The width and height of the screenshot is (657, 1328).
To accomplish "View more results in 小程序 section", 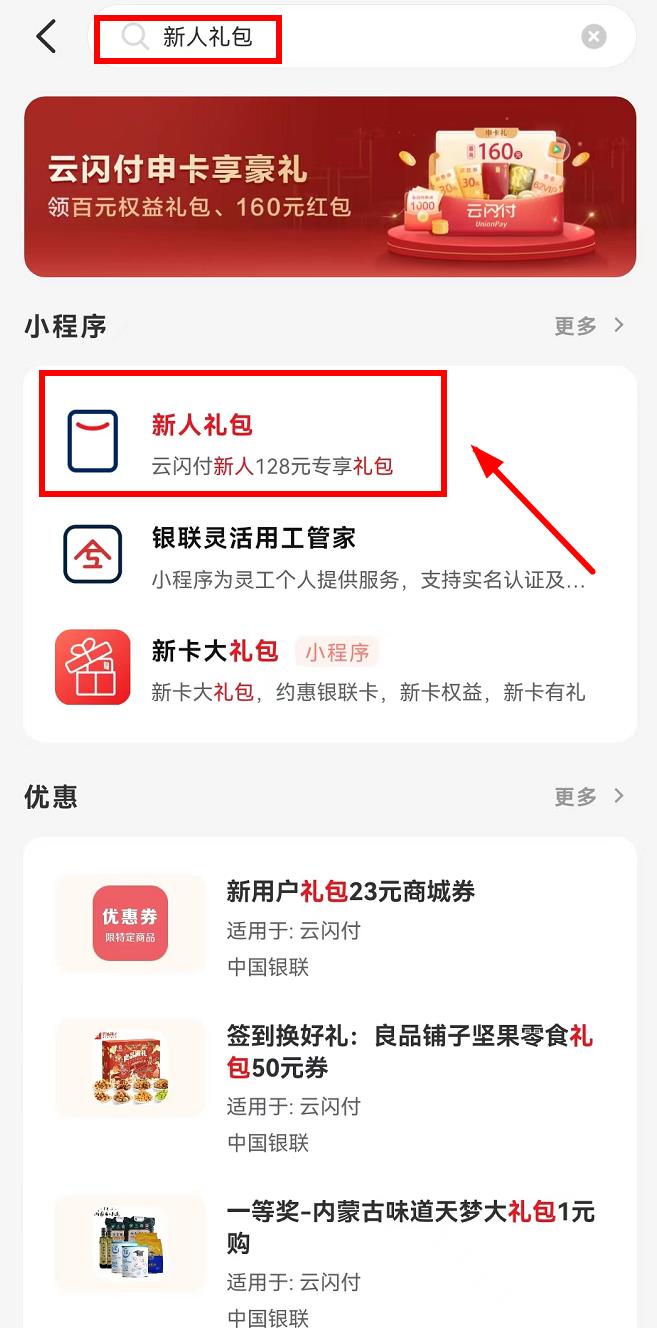I will 589,325.
